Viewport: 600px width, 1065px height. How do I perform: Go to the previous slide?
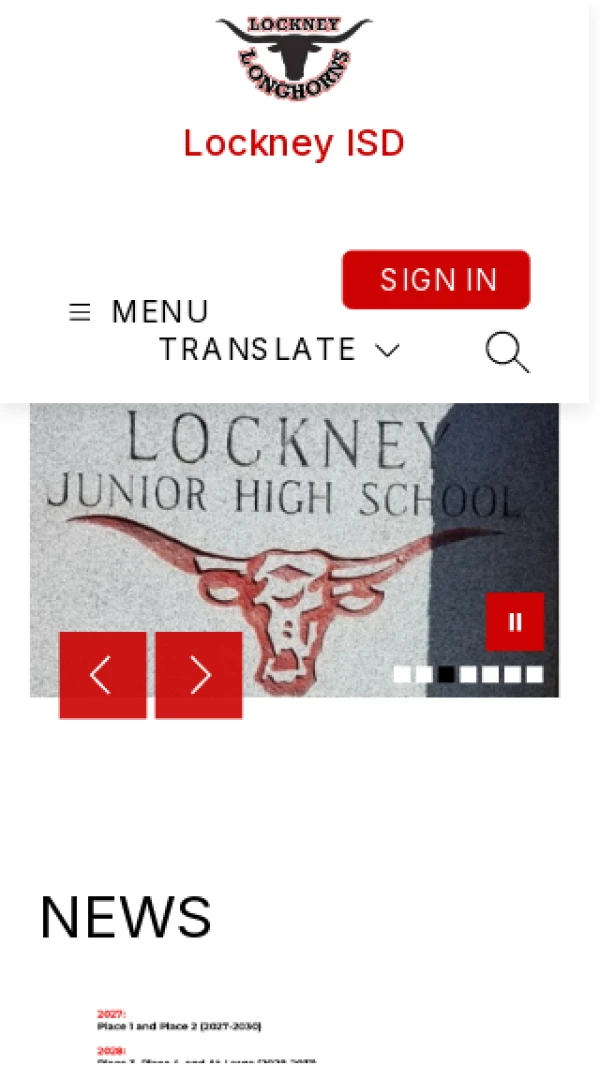(102, 675)
